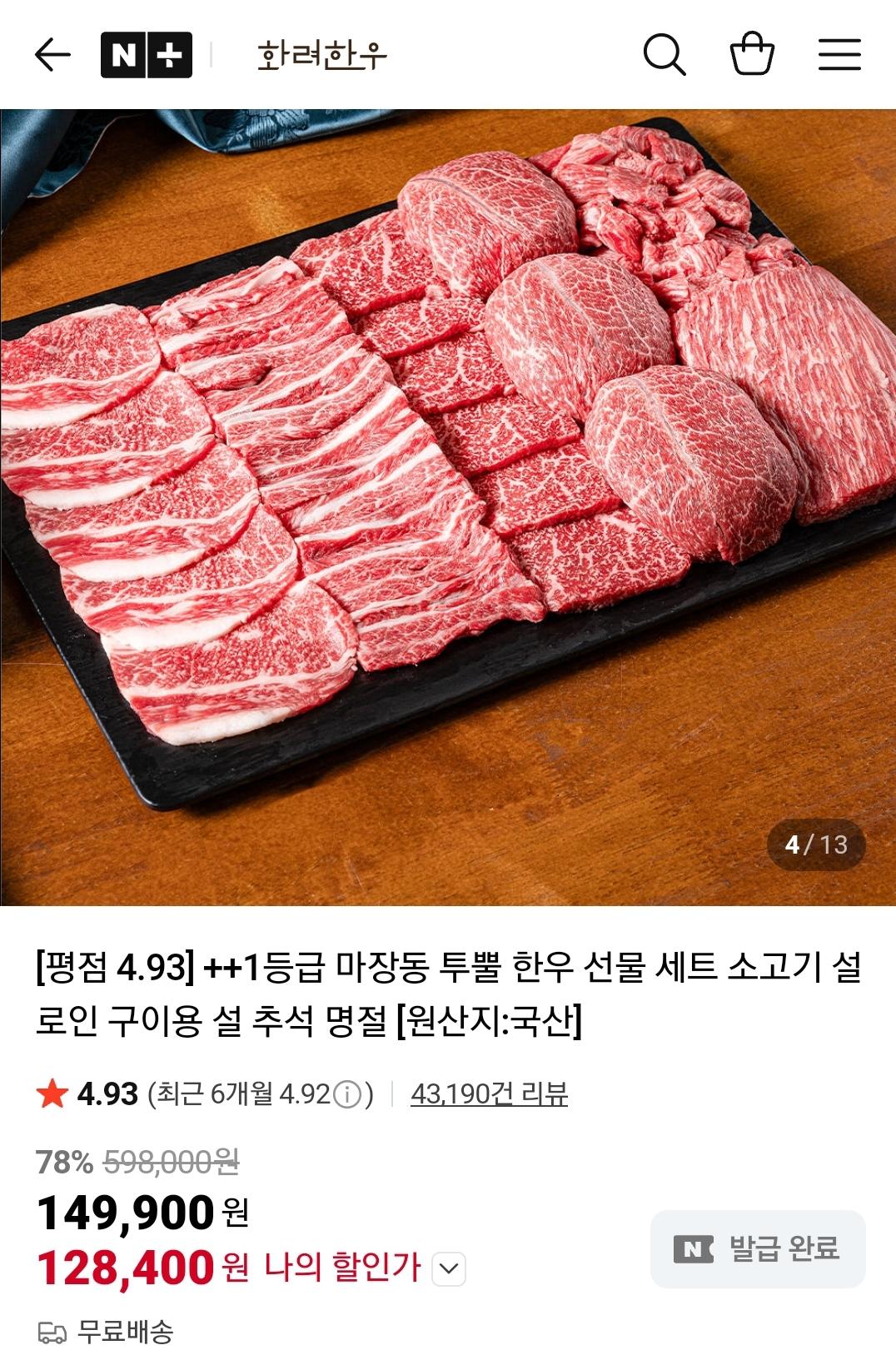
Task: Go back using the arrow icon
Action: [52, 56]
